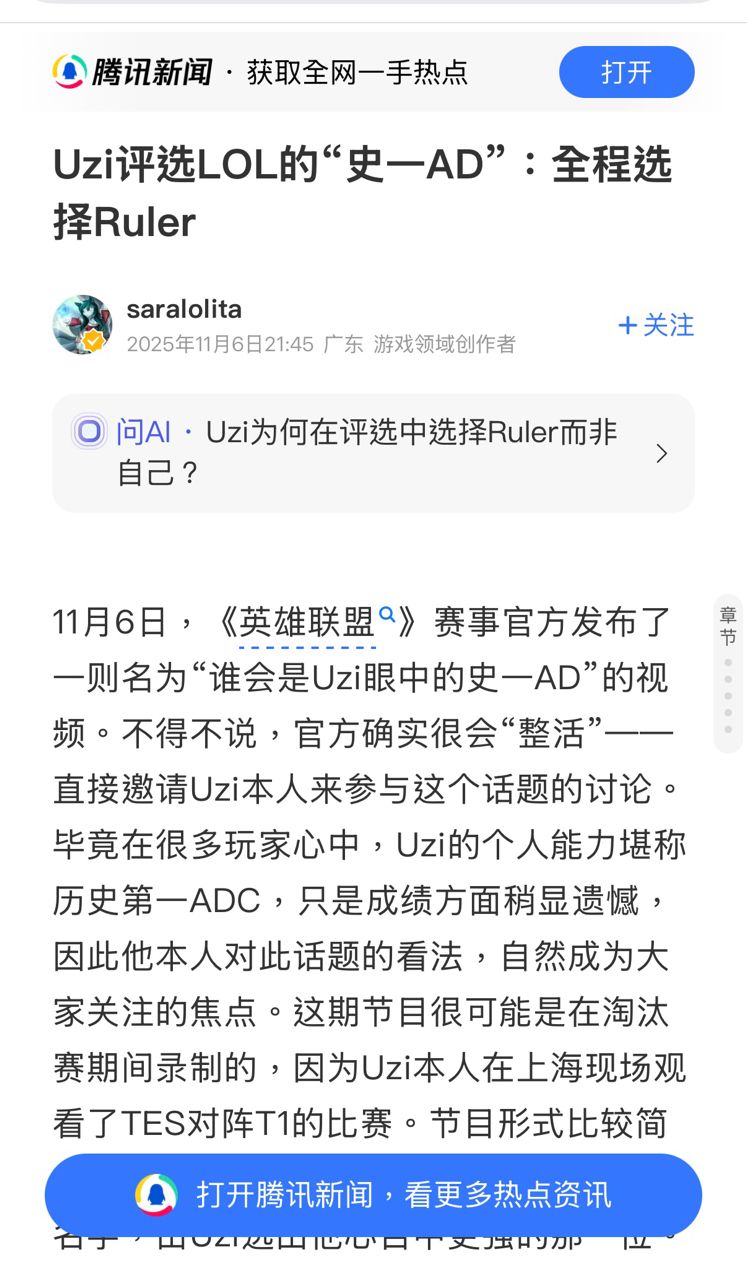Follow author saralolita with +关注
747x1280 pixels.
click(656, 325)
